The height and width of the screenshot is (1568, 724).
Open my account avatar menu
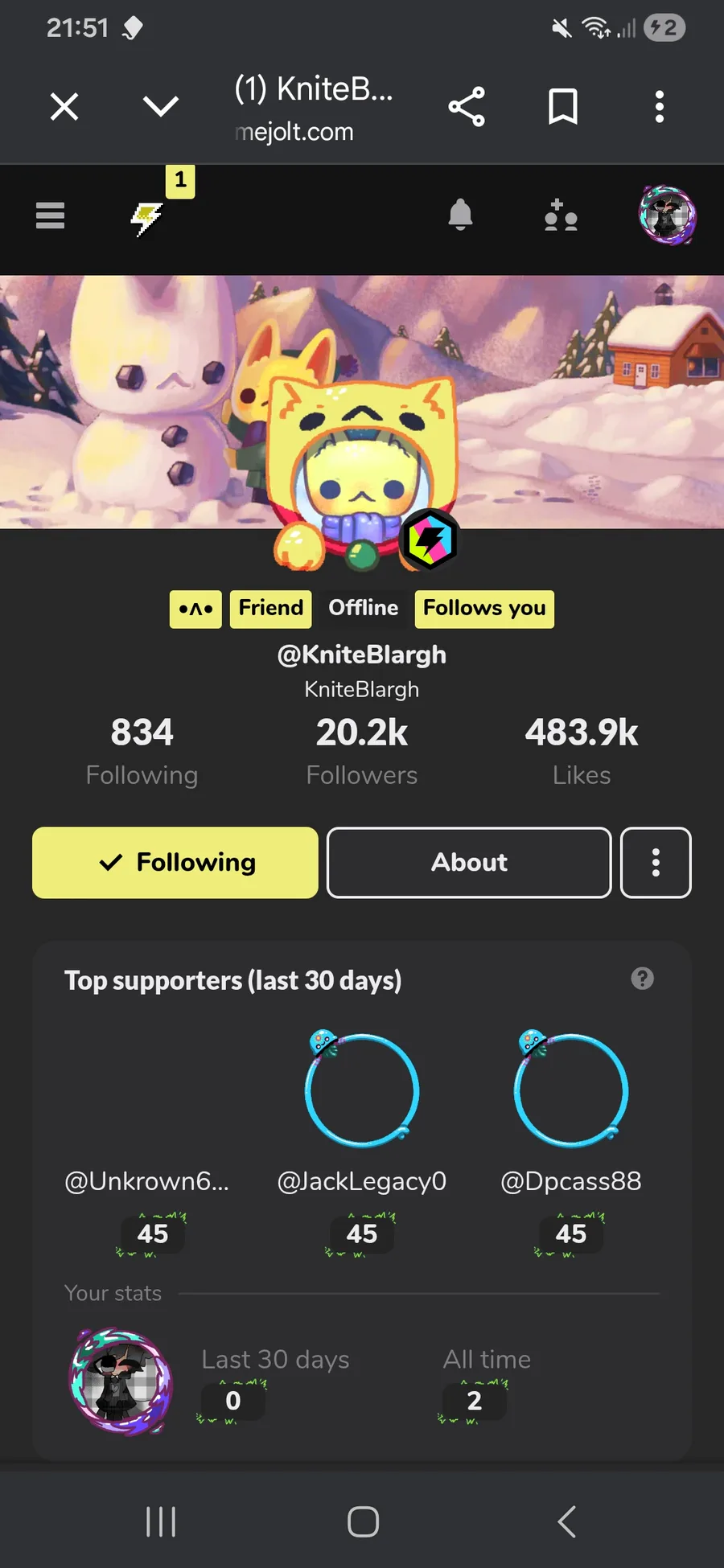tap(668, 215)
